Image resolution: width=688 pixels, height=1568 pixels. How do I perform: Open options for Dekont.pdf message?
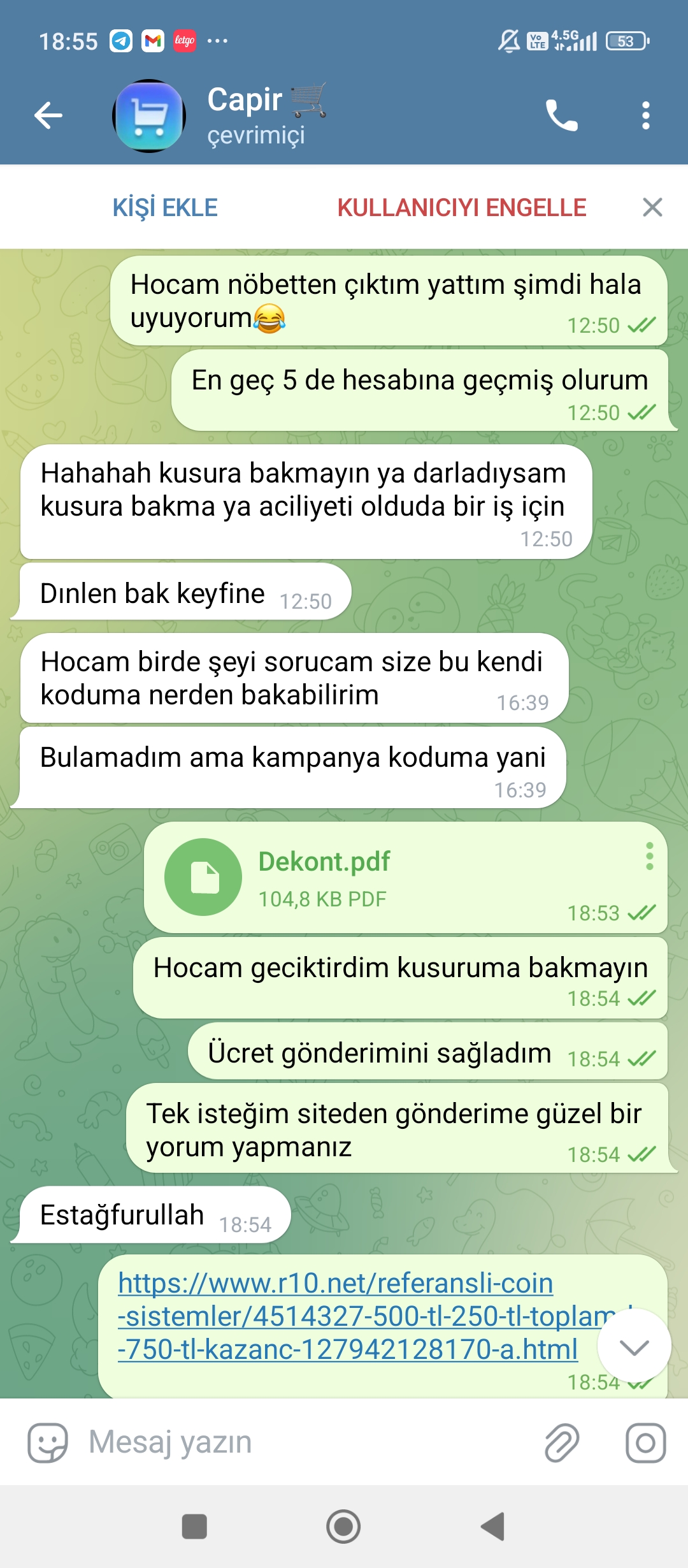(x=649, y=856)
